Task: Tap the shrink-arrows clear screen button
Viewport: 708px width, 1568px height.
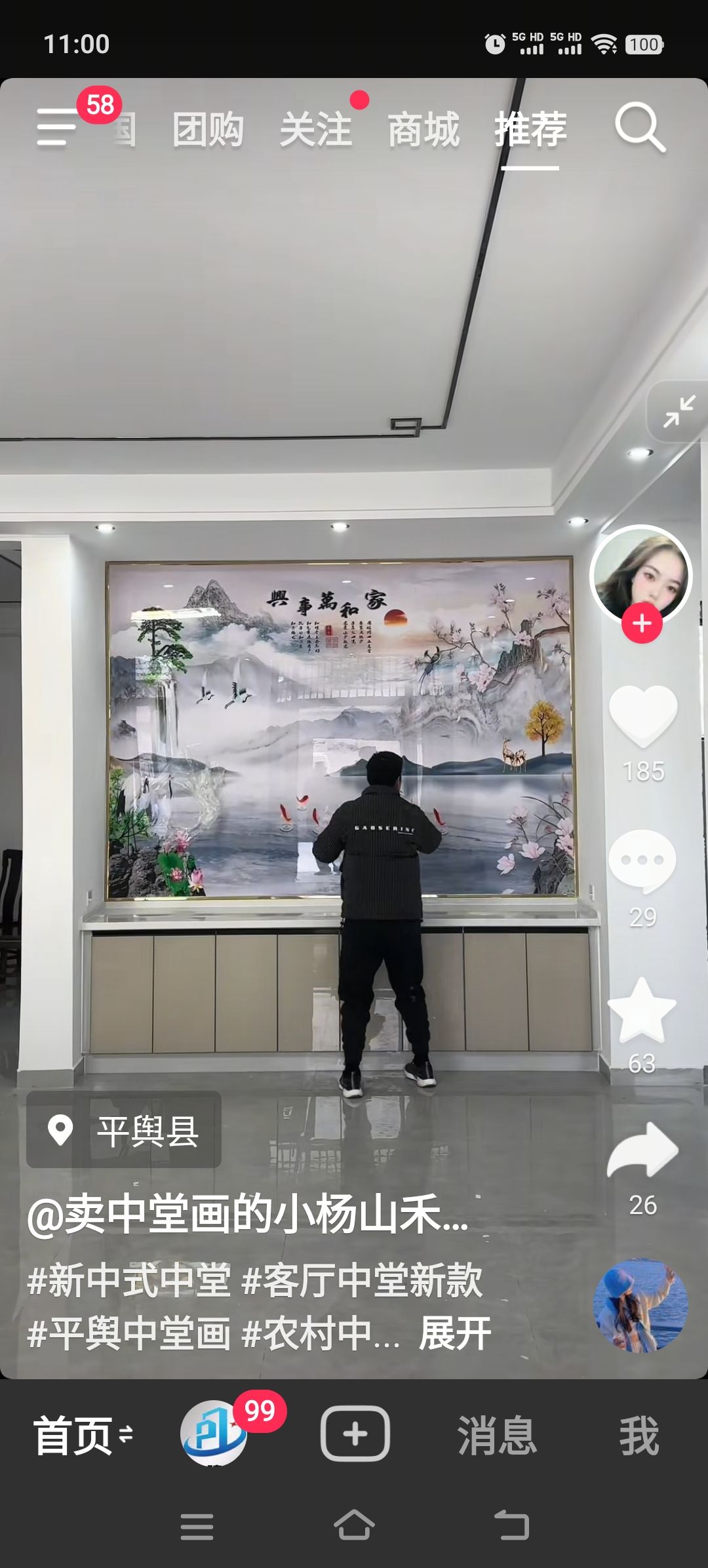Action: point(678,412)
